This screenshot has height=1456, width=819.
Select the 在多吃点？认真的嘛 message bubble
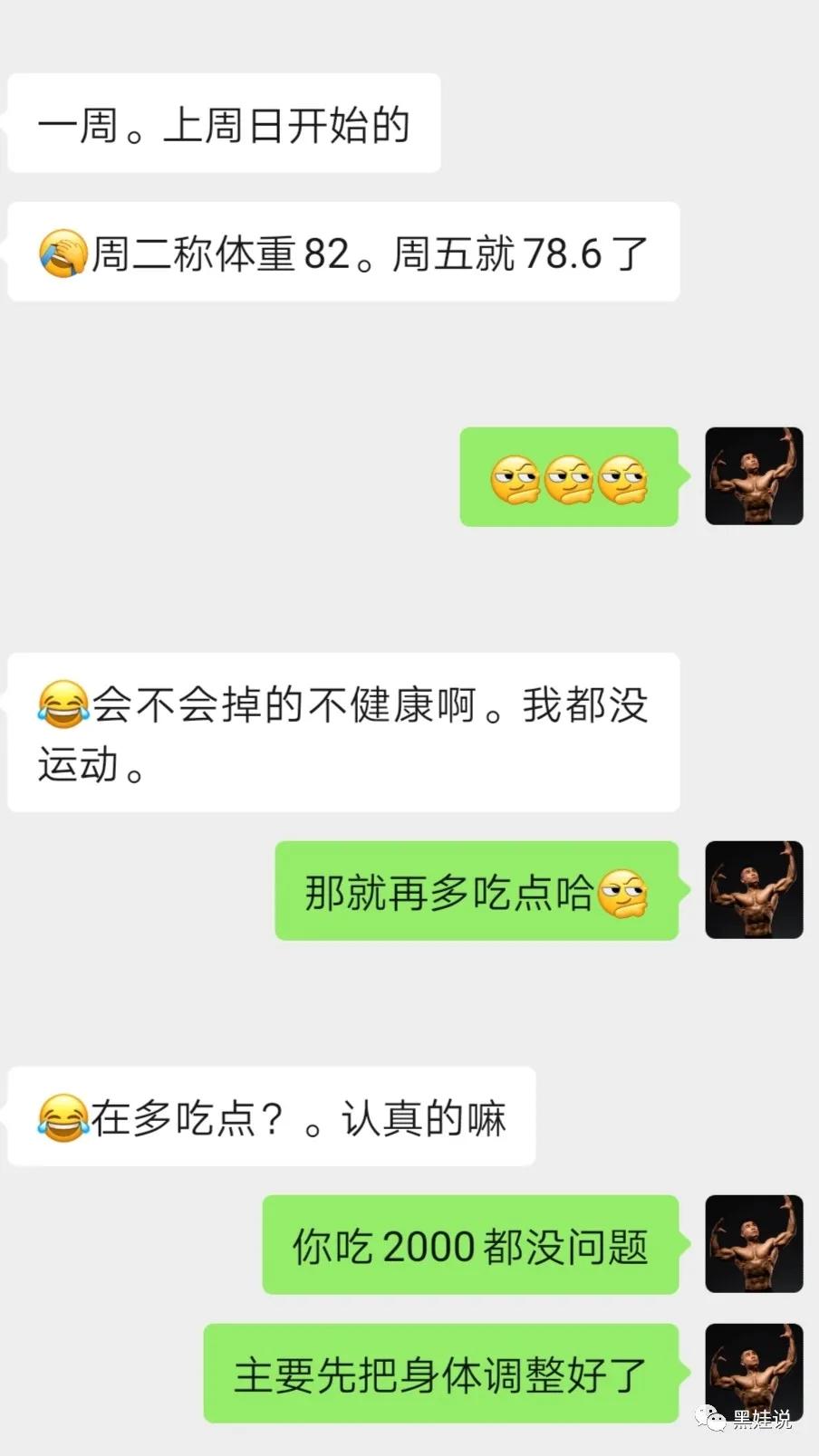(272, 1116)
